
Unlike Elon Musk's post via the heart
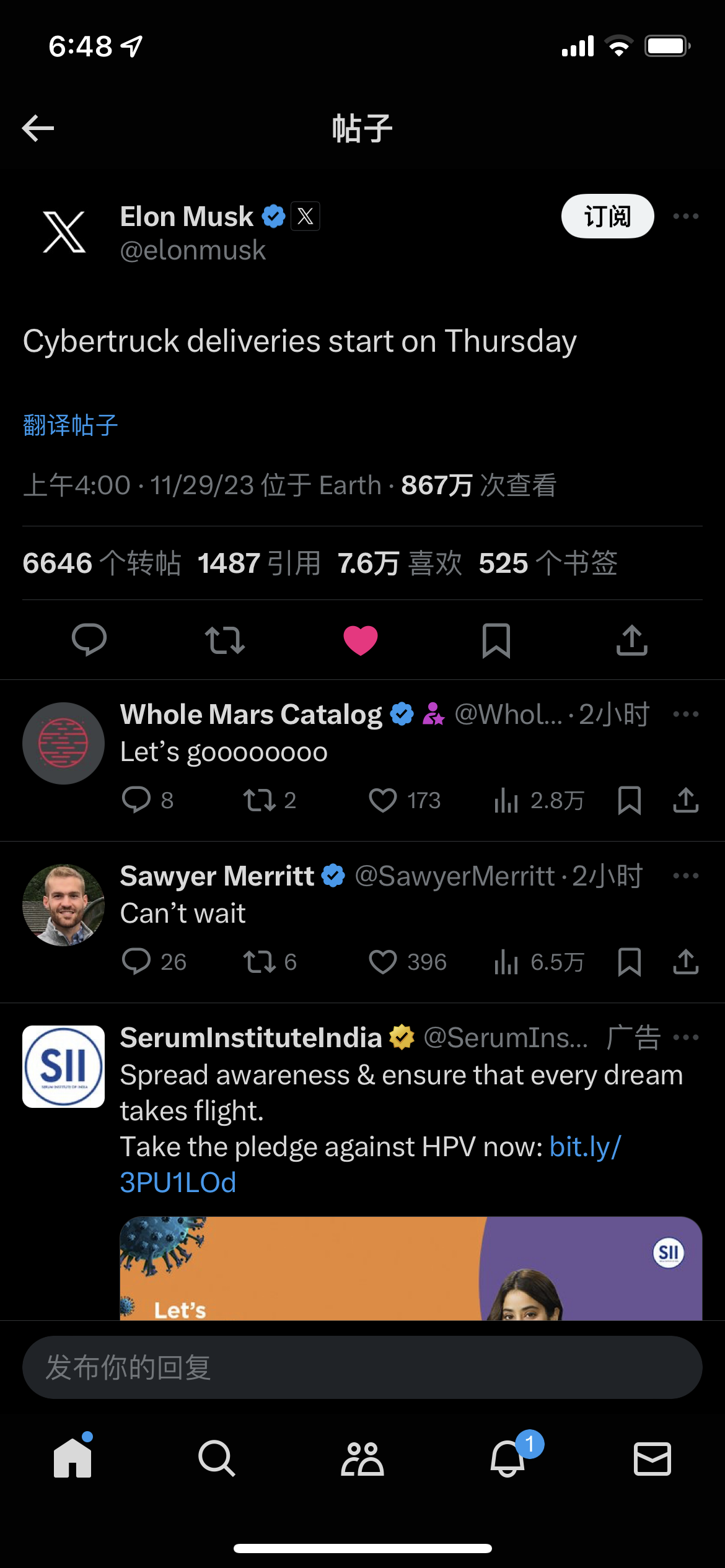[361, 640]
